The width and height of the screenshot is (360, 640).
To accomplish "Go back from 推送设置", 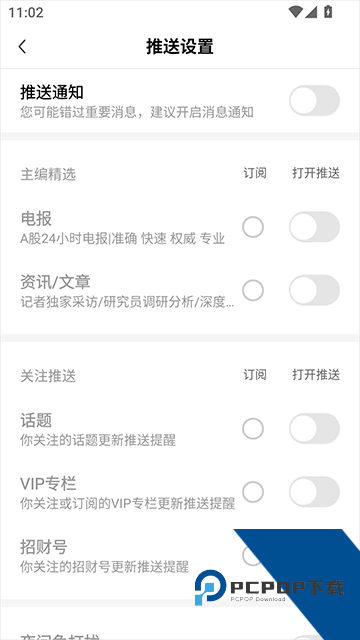I will click(22, 47).
